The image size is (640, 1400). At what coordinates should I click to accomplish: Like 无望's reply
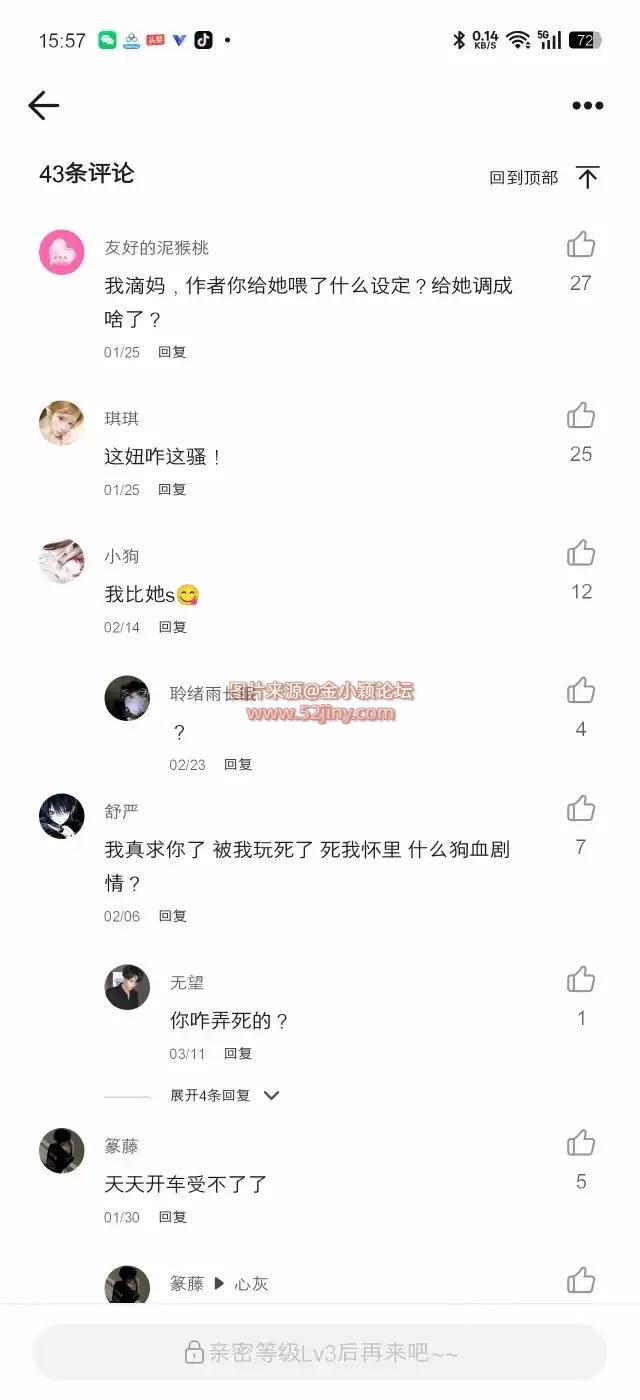pyautogui.click(x=581, y=979)
